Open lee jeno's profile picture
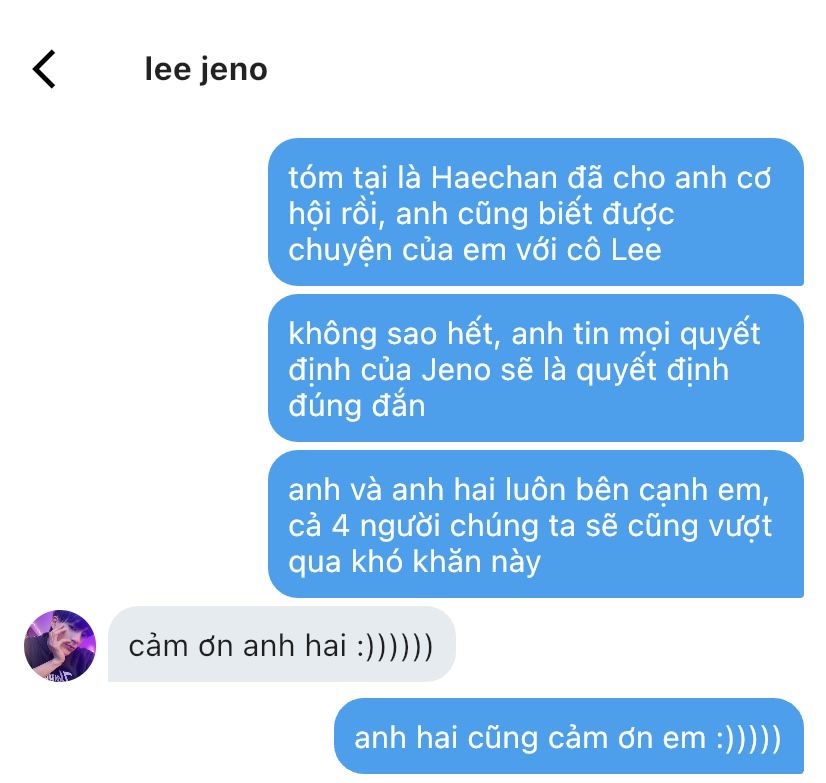The image size is (826, 783). pyautogui.click(x=59, y=645)
